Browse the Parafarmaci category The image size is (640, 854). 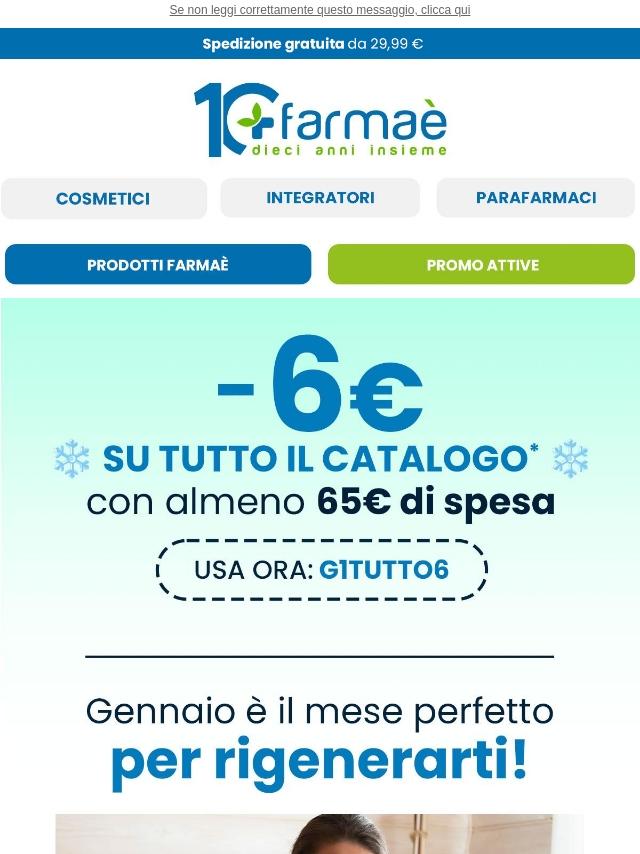click(536, 198)
